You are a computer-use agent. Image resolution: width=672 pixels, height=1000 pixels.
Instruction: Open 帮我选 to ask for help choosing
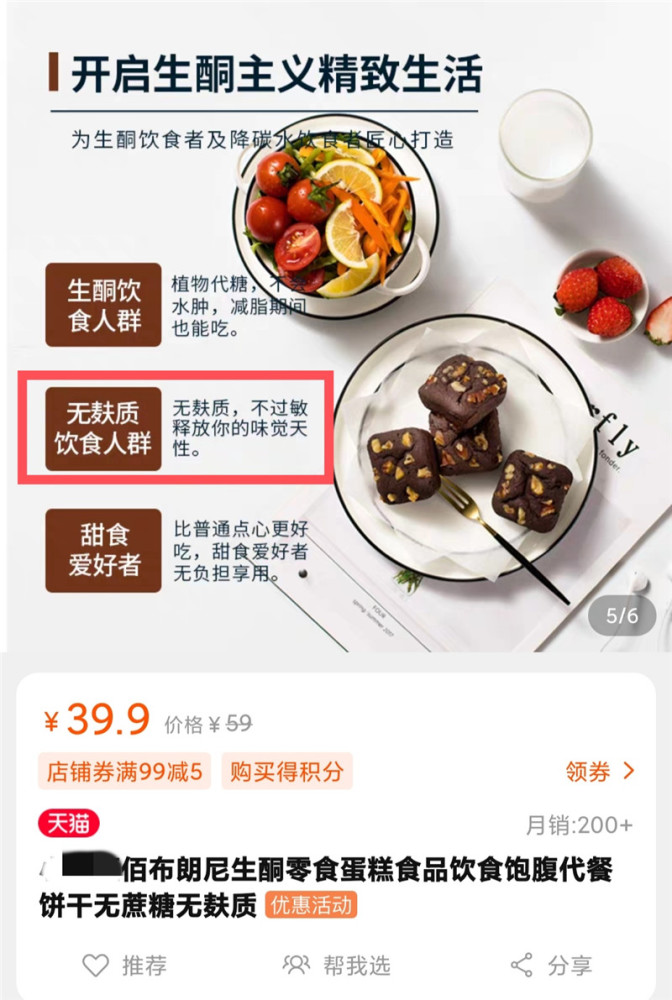[x=336, y=965]
